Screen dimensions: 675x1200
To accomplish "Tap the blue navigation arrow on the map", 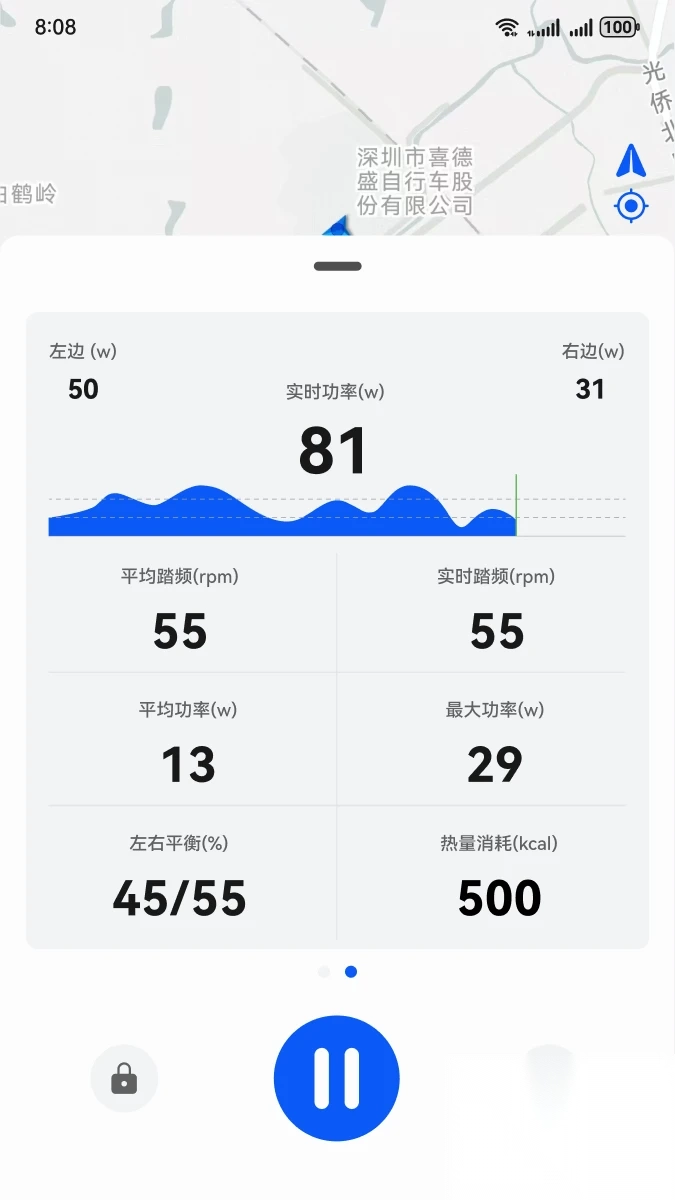I will (x=631, y=160).
